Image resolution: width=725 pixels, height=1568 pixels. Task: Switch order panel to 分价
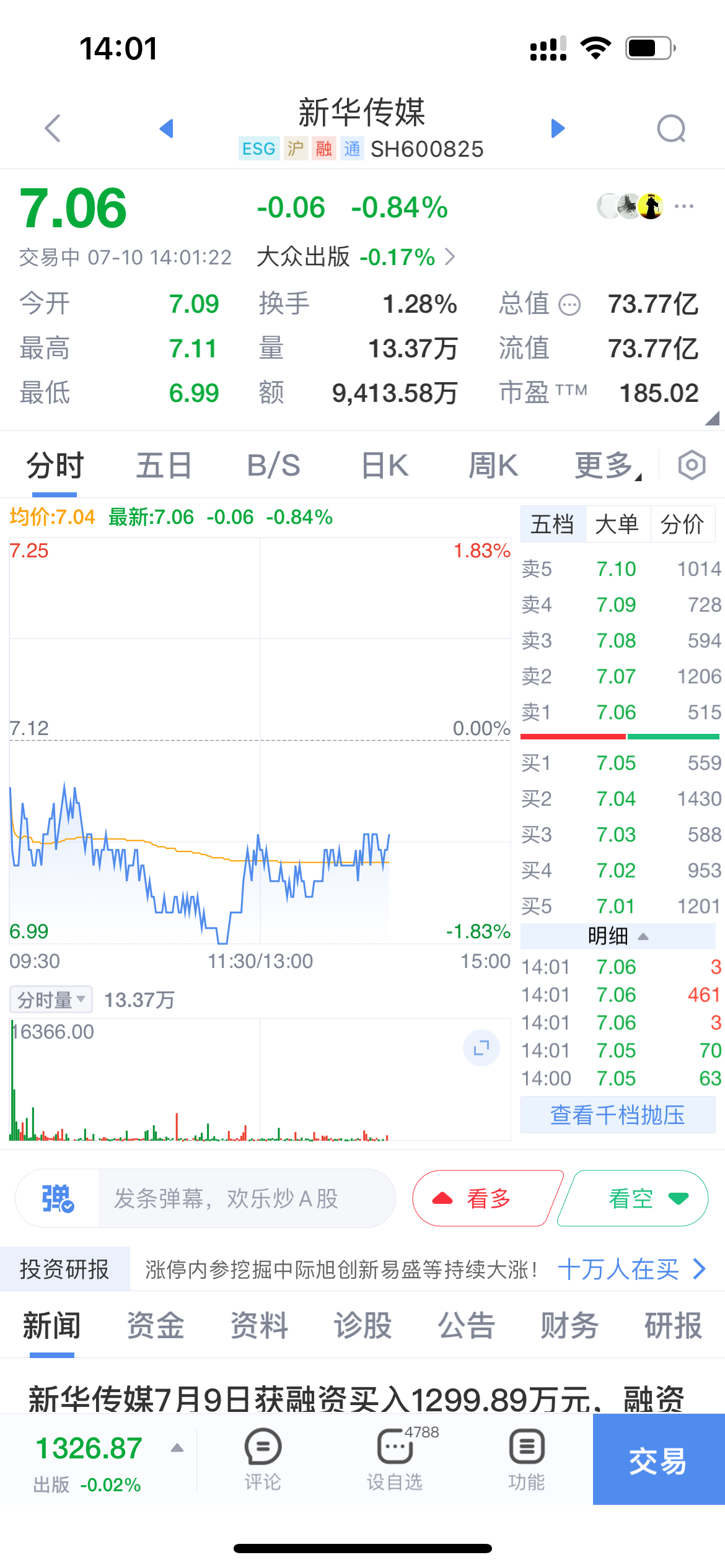682,524
